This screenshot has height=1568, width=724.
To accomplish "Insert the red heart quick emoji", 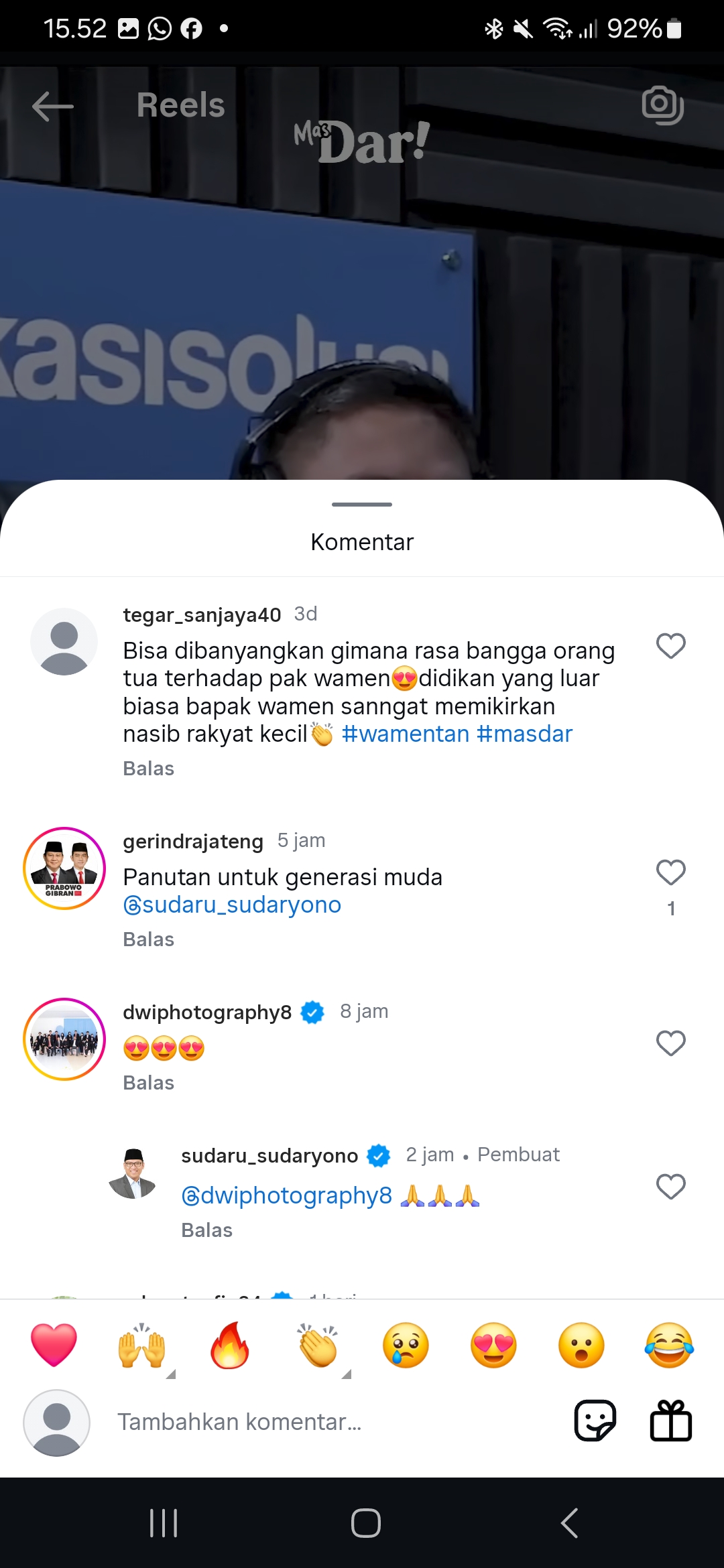I will (x=54, y=1346).
